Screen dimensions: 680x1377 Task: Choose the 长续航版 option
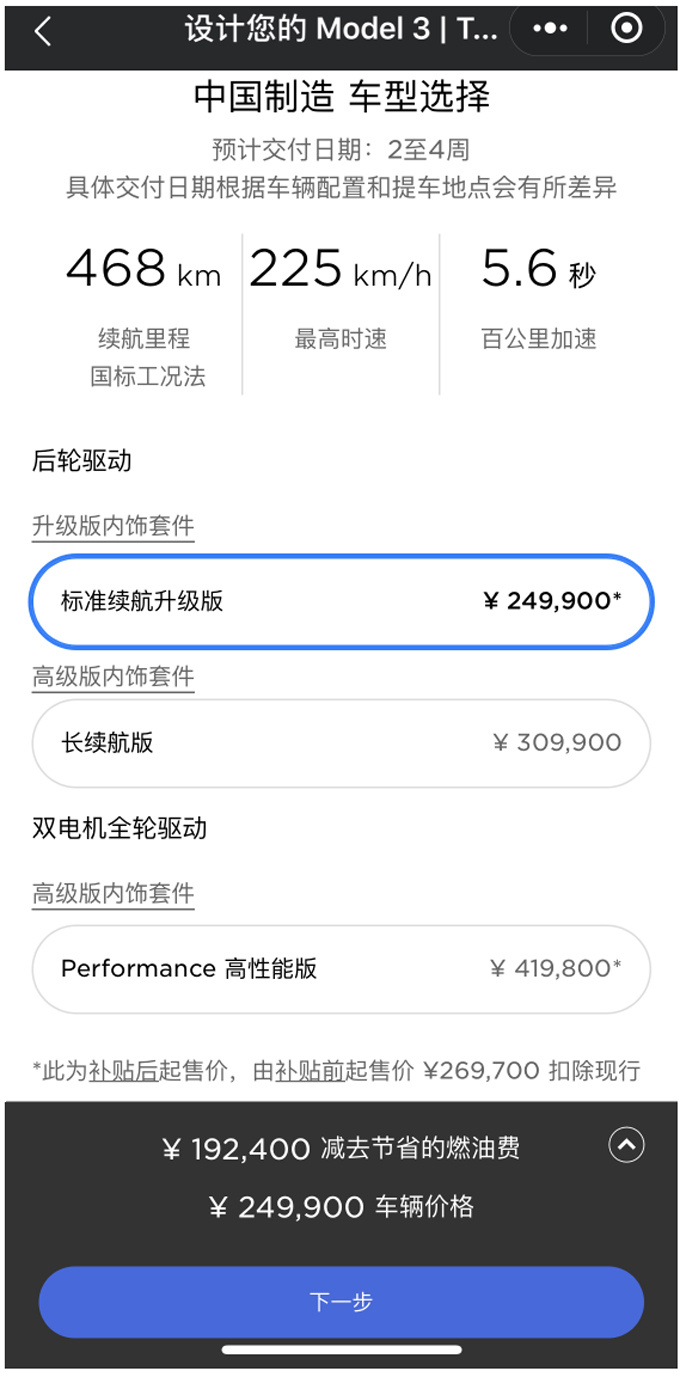pyautogui.click(x=341, y=743)
